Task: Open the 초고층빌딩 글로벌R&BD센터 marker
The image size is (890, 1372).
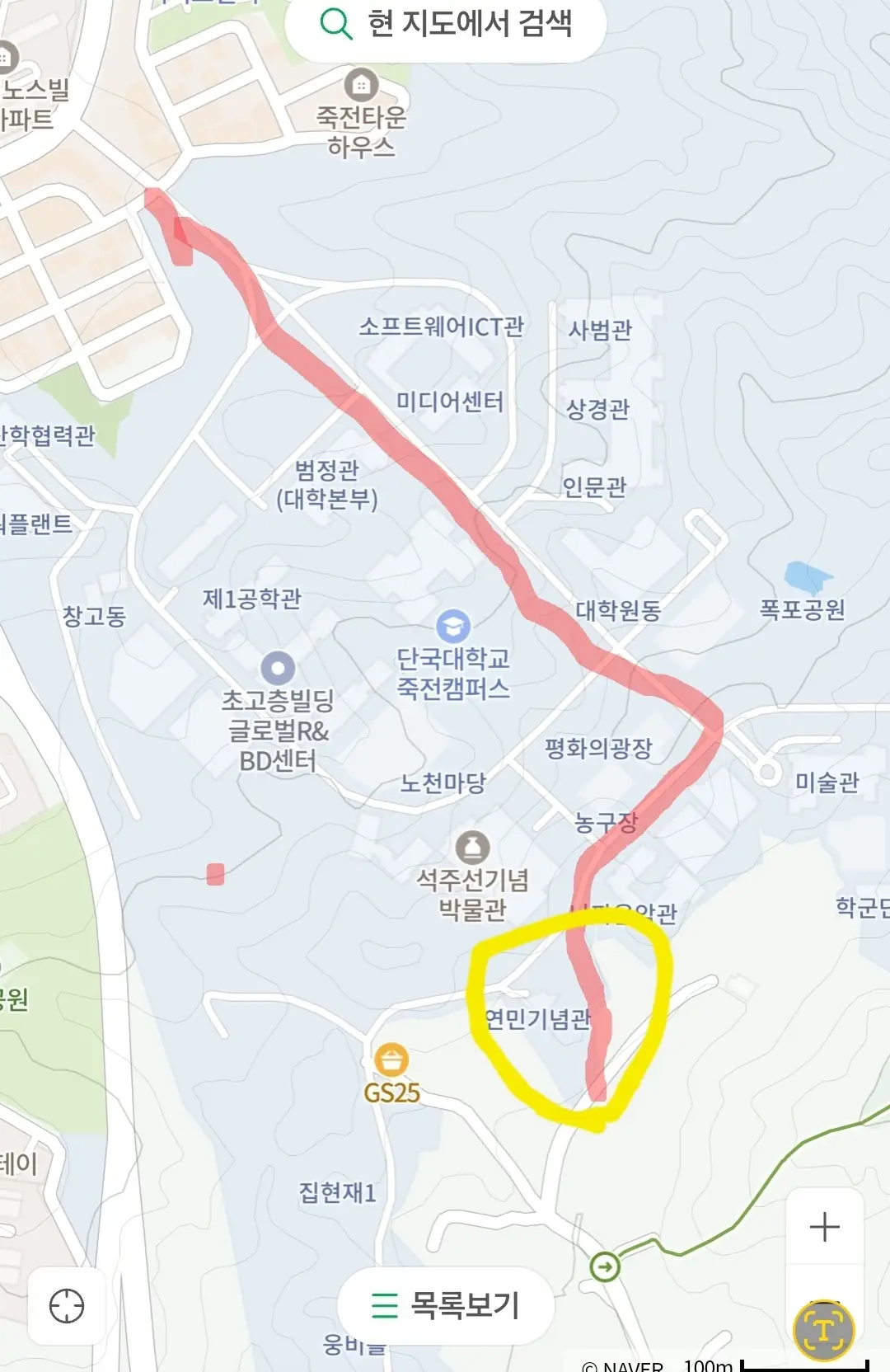Action: pos(278,668)
